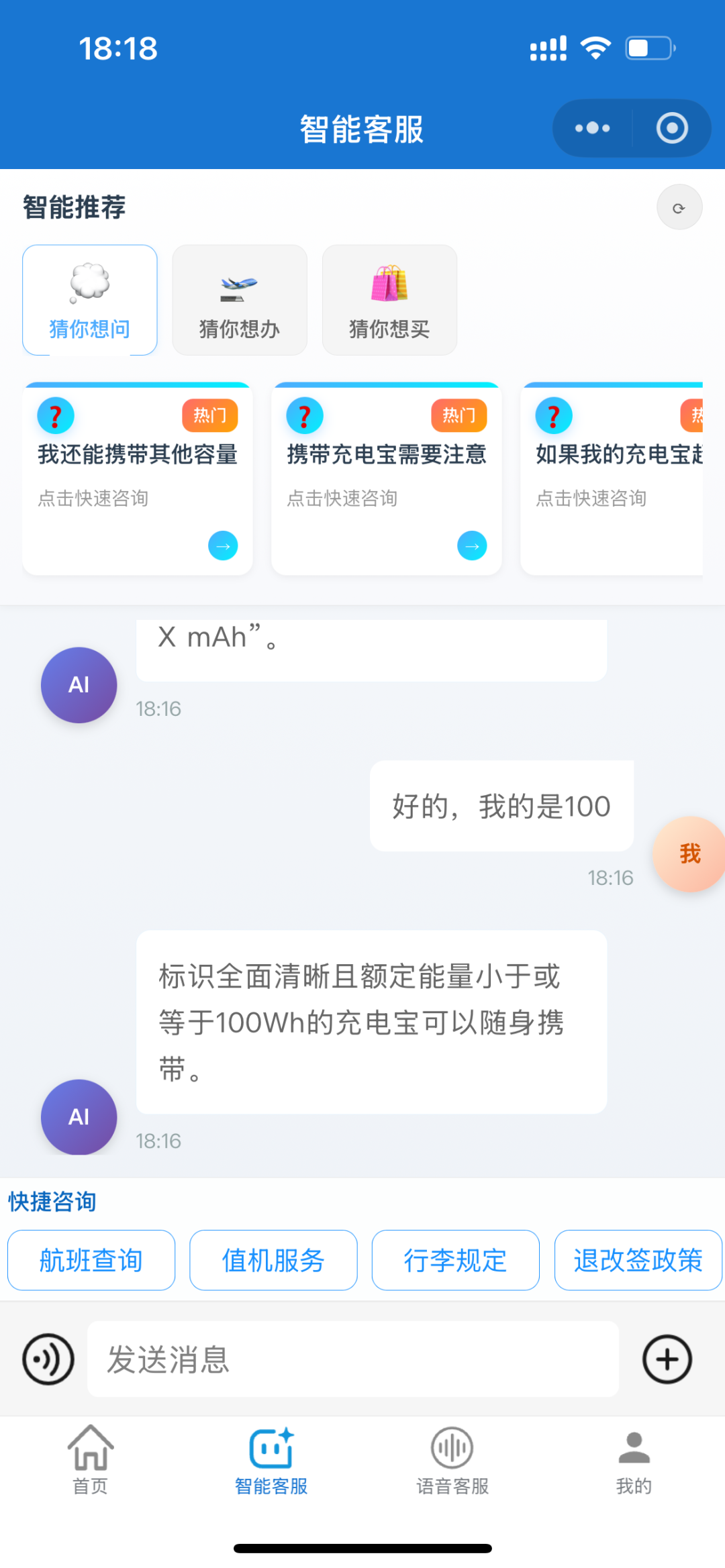
Task: Open the plus attachment menu
Action: coord(667,1359)
